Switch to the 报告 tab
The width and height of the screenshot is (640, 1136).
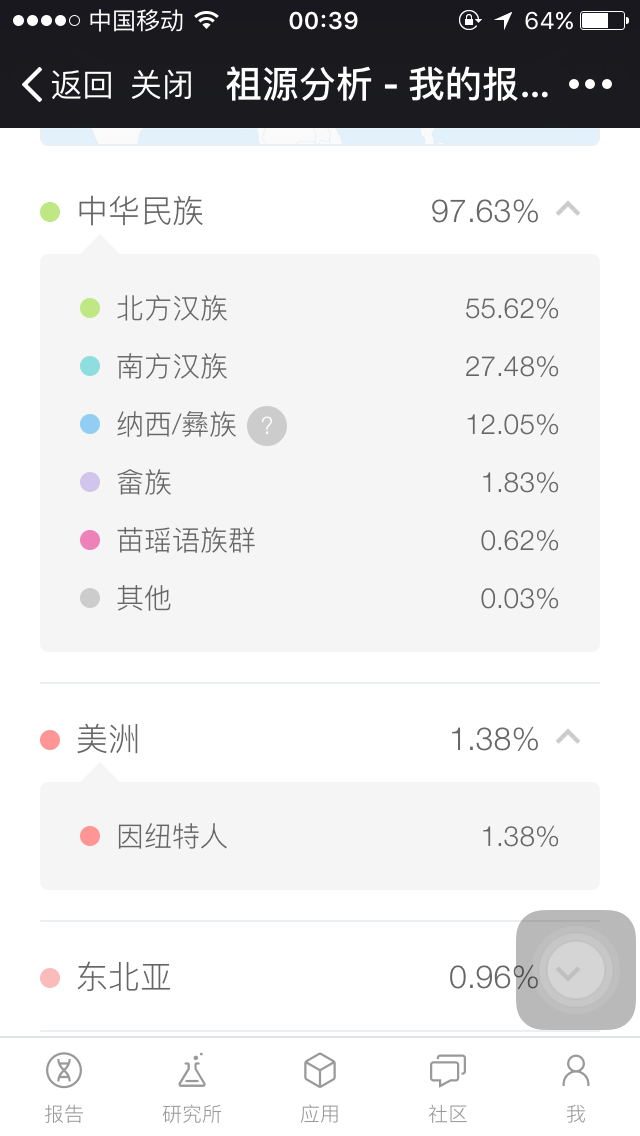(64, 1087)
